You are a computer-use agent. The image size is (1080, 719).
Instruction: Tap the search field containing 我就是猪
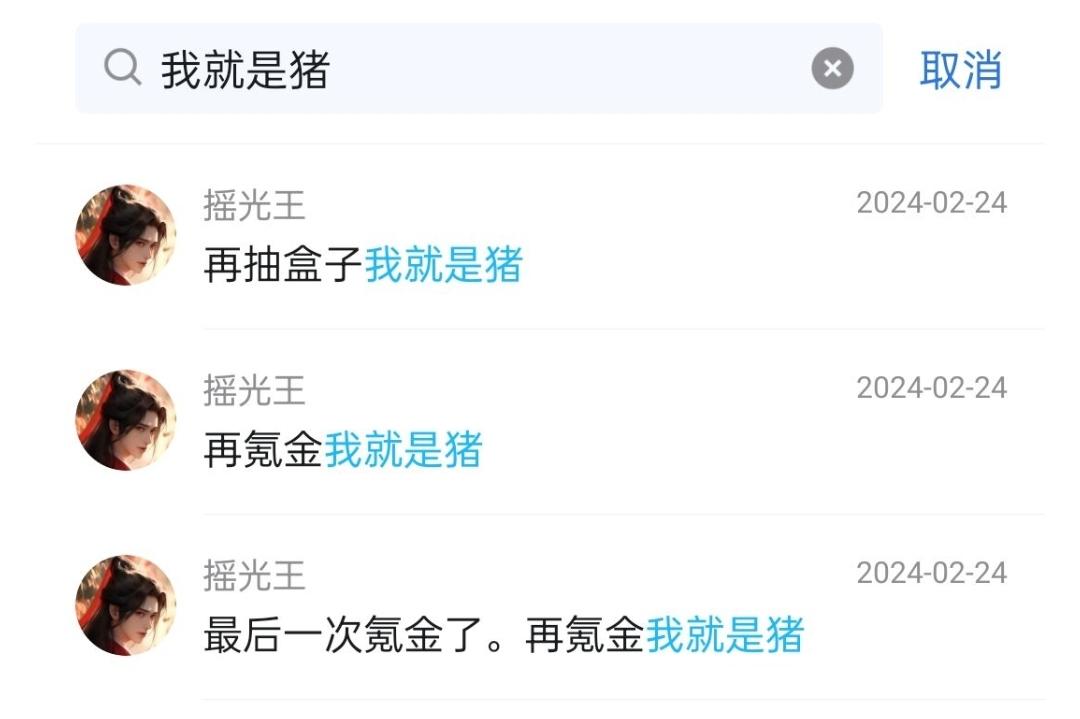coord(450,69)
